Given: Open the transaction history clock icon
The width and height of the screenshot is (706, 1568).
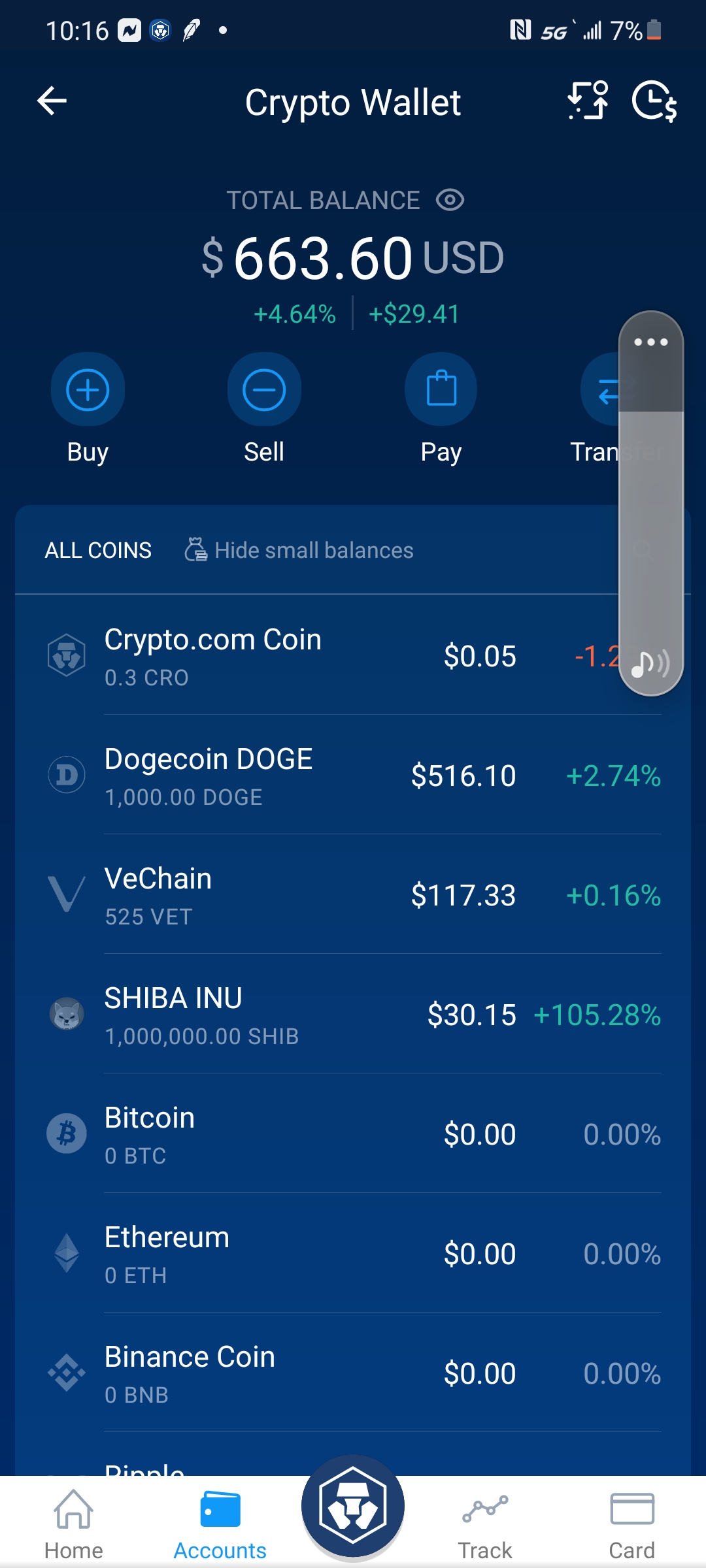Looking at the screenshot, I should [654, 101].
